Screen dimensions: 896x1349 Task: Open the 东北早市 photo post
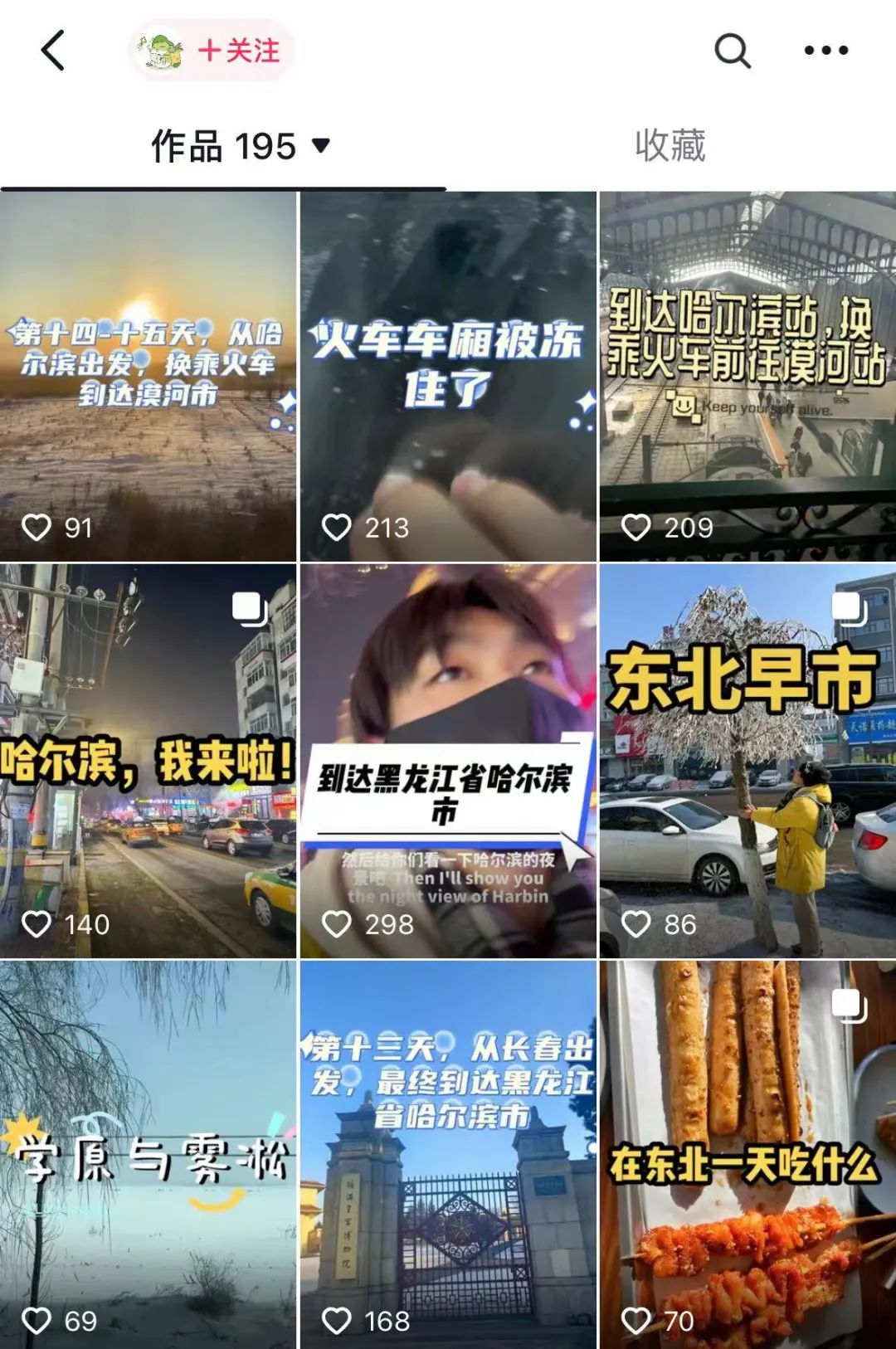click(747, 761)
